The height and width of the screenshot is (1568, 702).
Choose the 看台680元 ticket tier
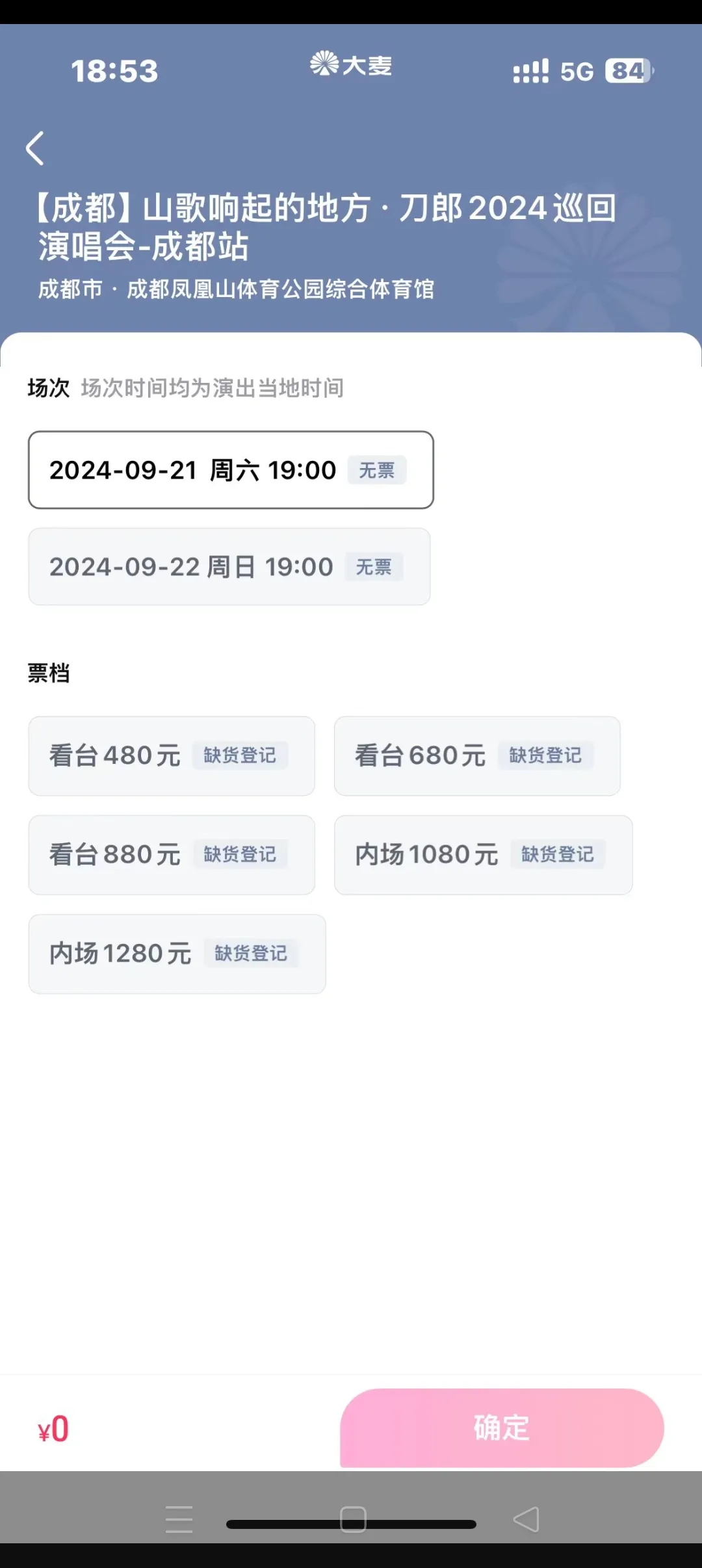tap(477, 755)
